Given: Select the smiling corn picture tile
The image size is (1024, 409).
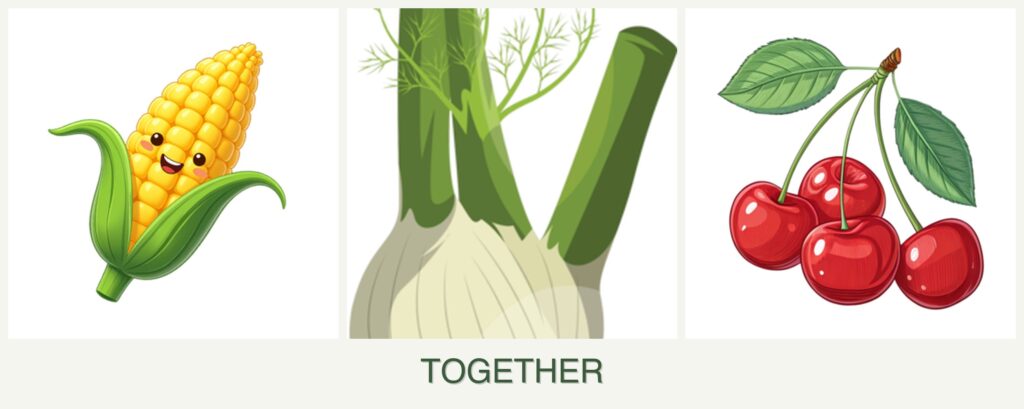Looking at the screenshot, I should [173, 173].
